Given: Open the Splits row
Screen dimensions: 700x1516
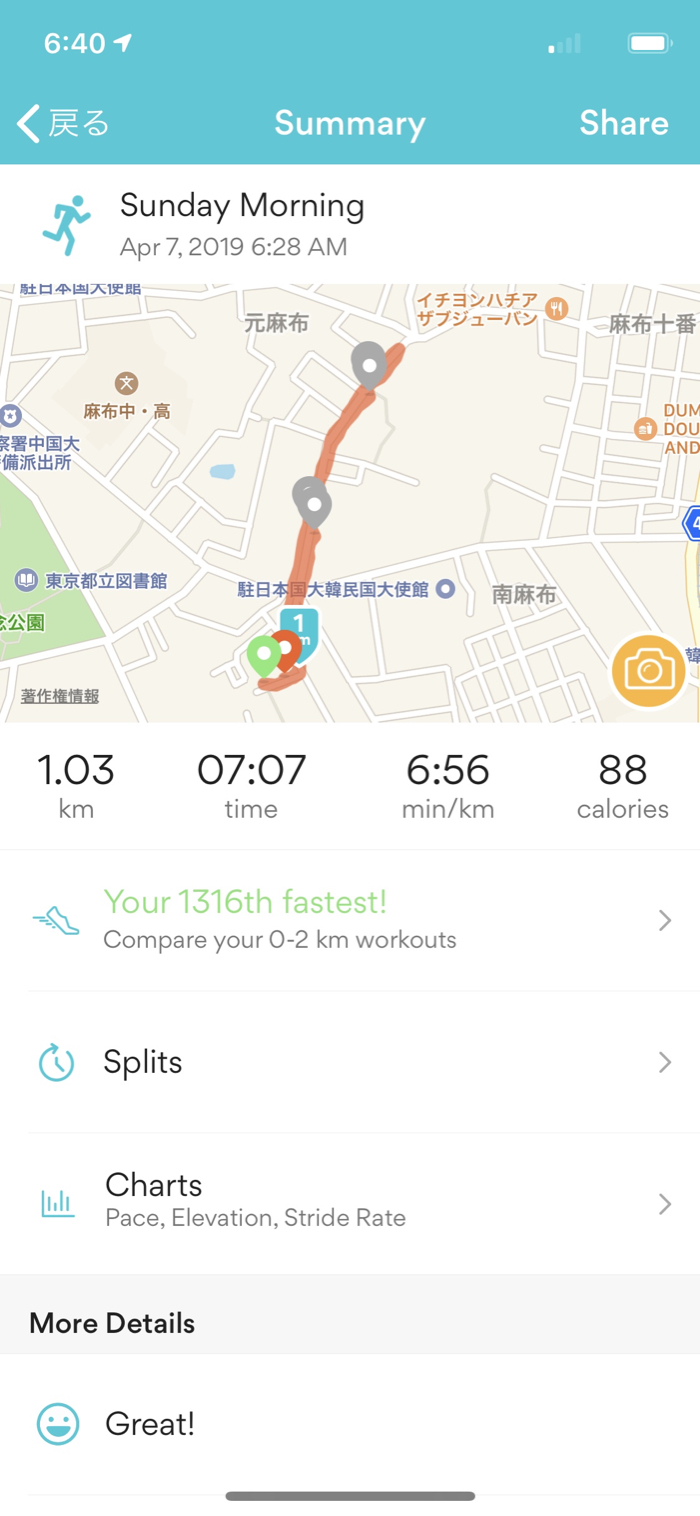Looking at the screenshot, I should [x=350, y=1062].
